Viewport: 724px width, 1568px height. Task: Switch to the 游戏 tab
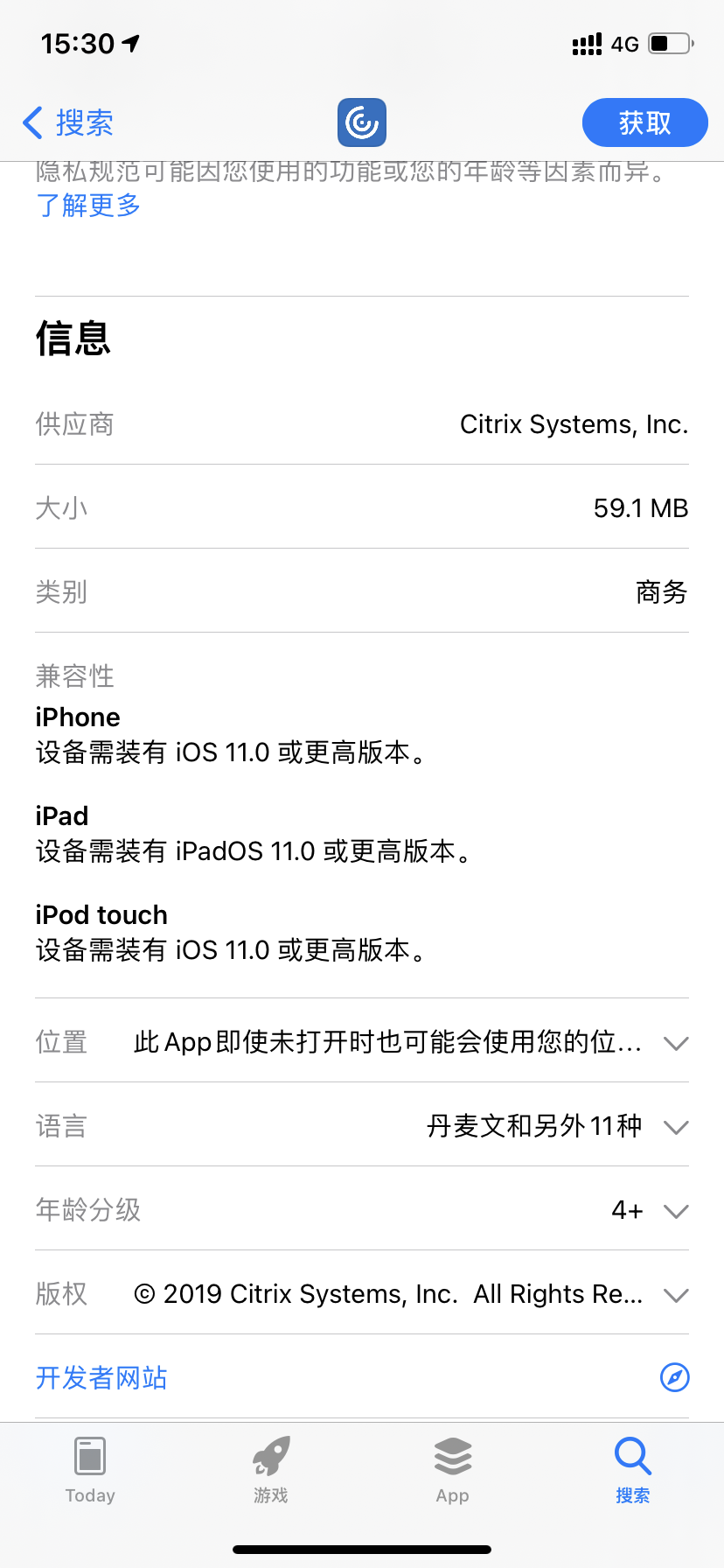tap(271, 1470)
